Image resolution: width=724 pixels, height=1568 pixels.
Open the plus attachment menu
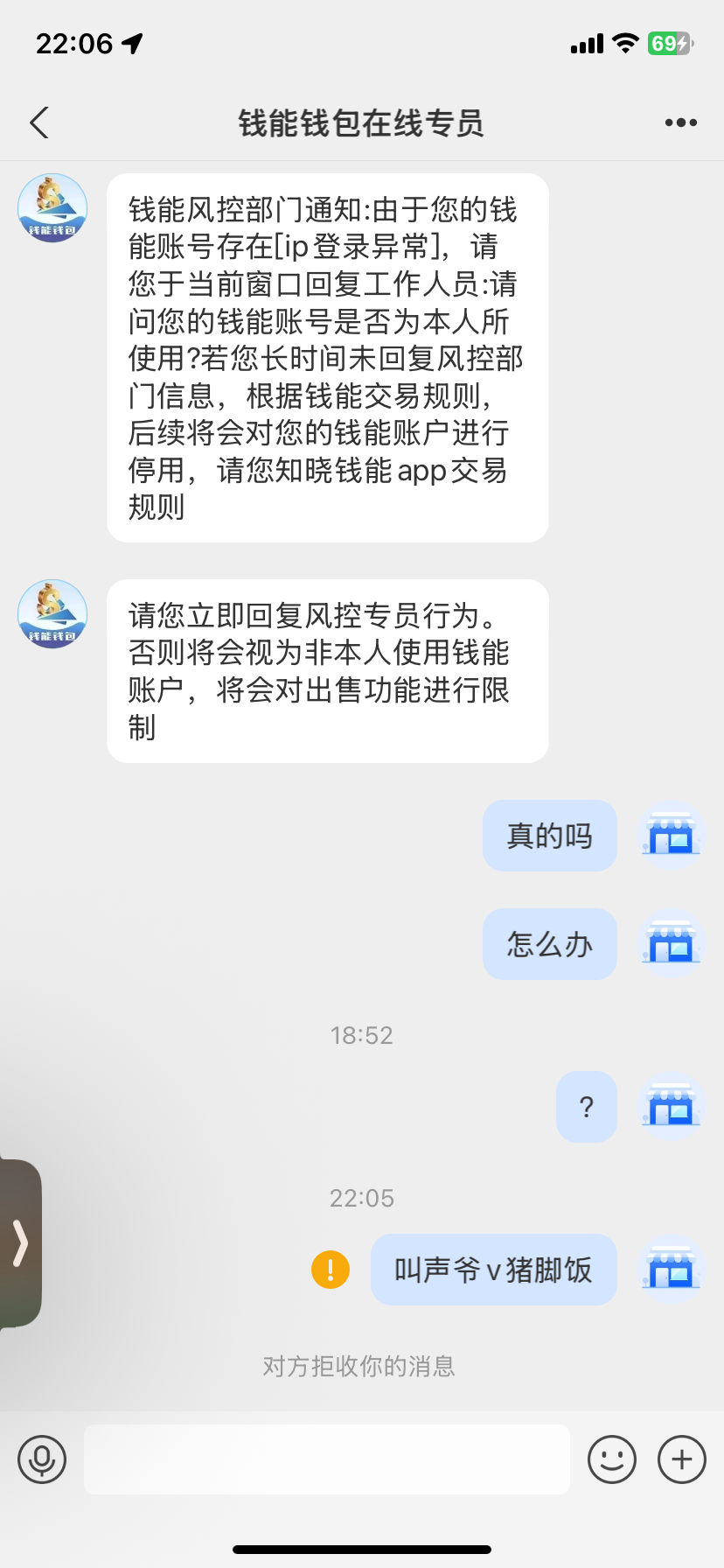pyautogui.click(x=682, y=1459)
